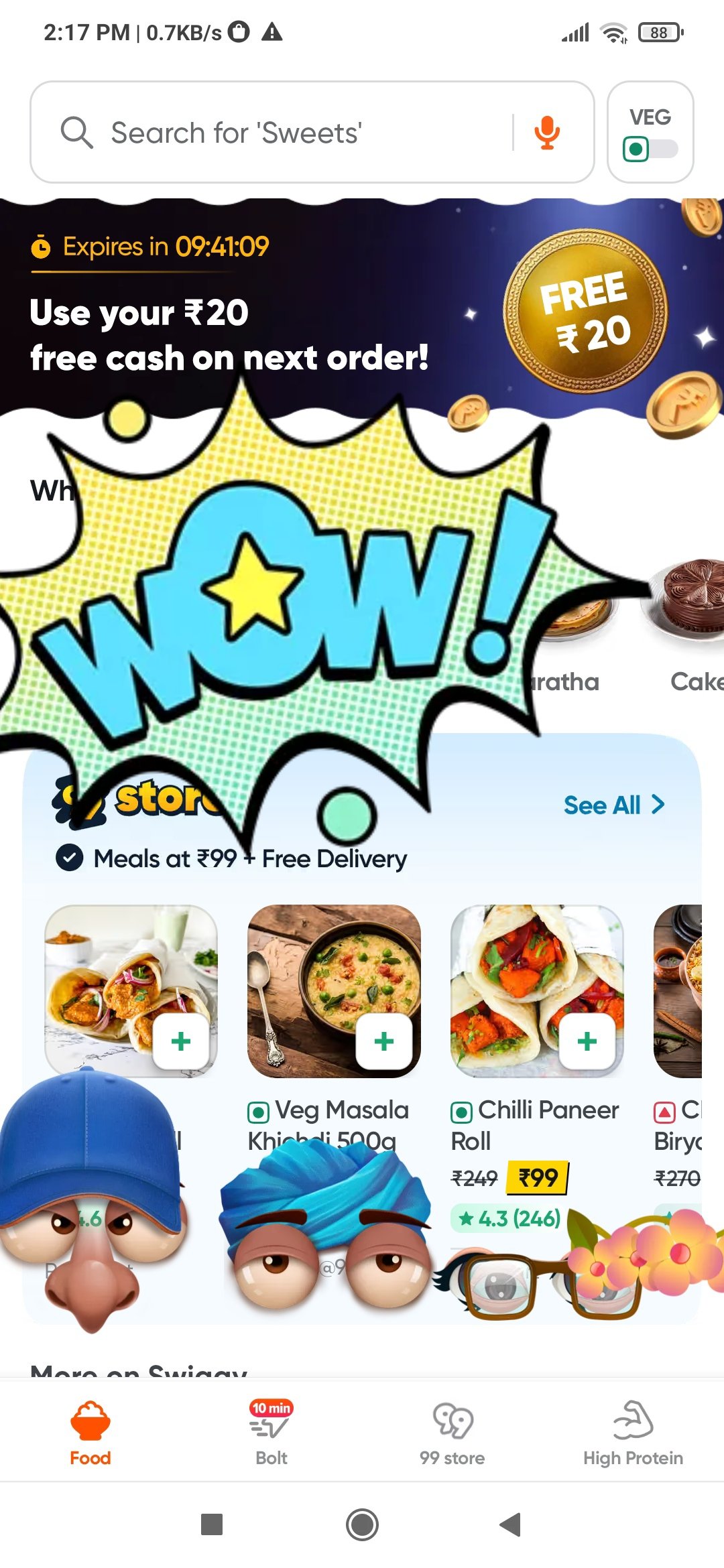Go back with the system back button

511,1524
